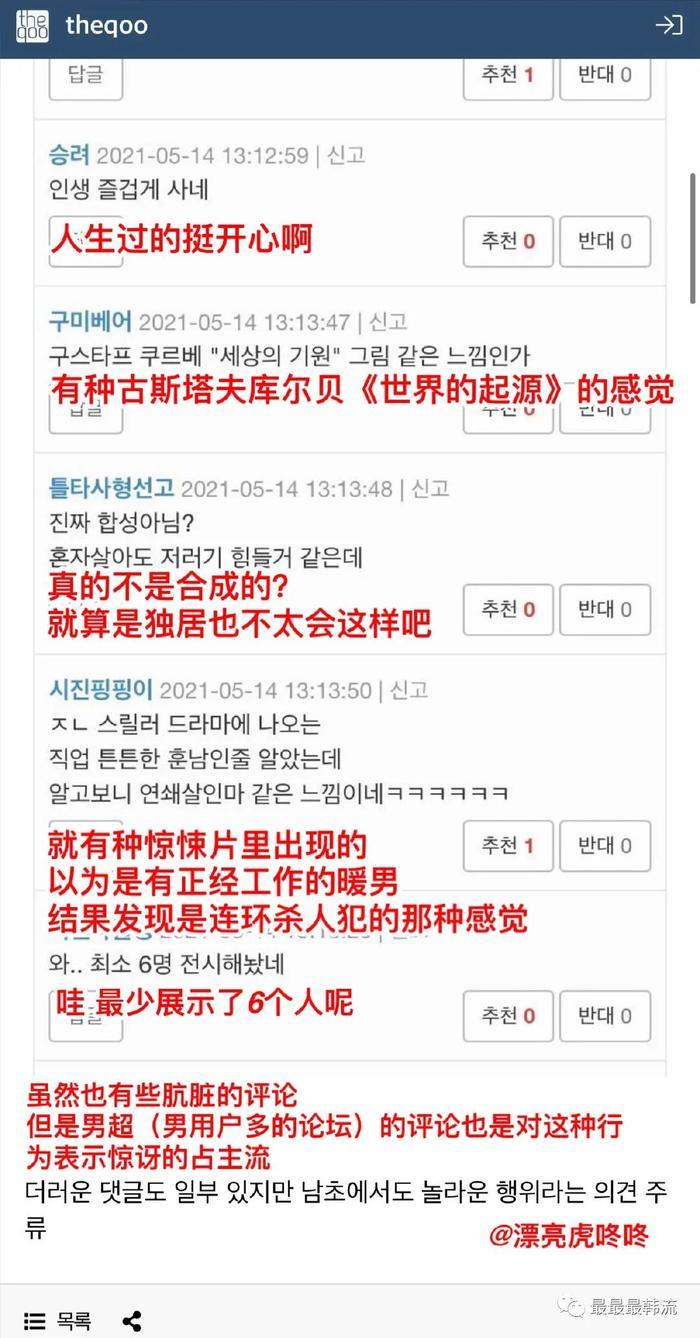
Task: Downvote 승려's comment with 반대
Action: click(x=605, y=241)
